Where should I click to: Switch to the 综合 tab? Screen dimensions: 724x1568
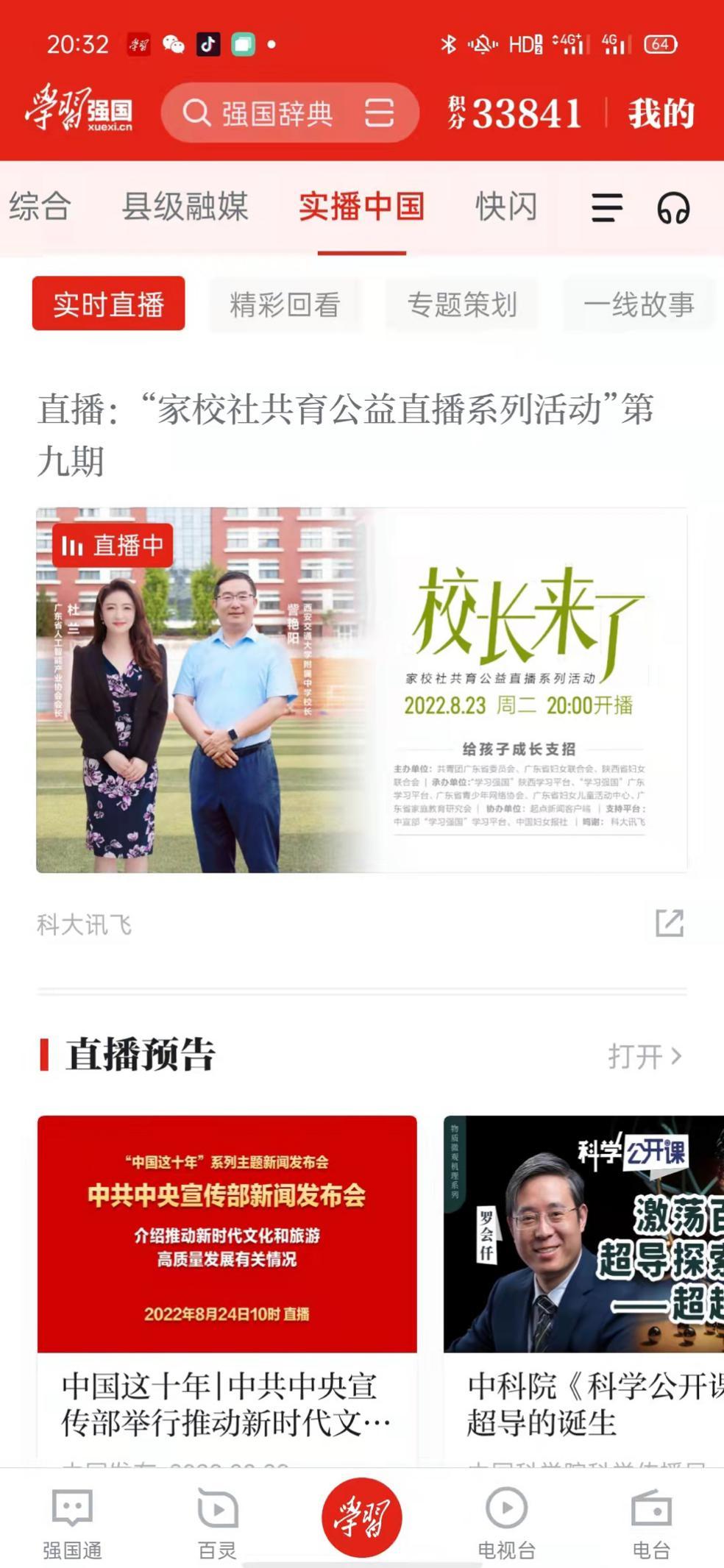(40, 207)
